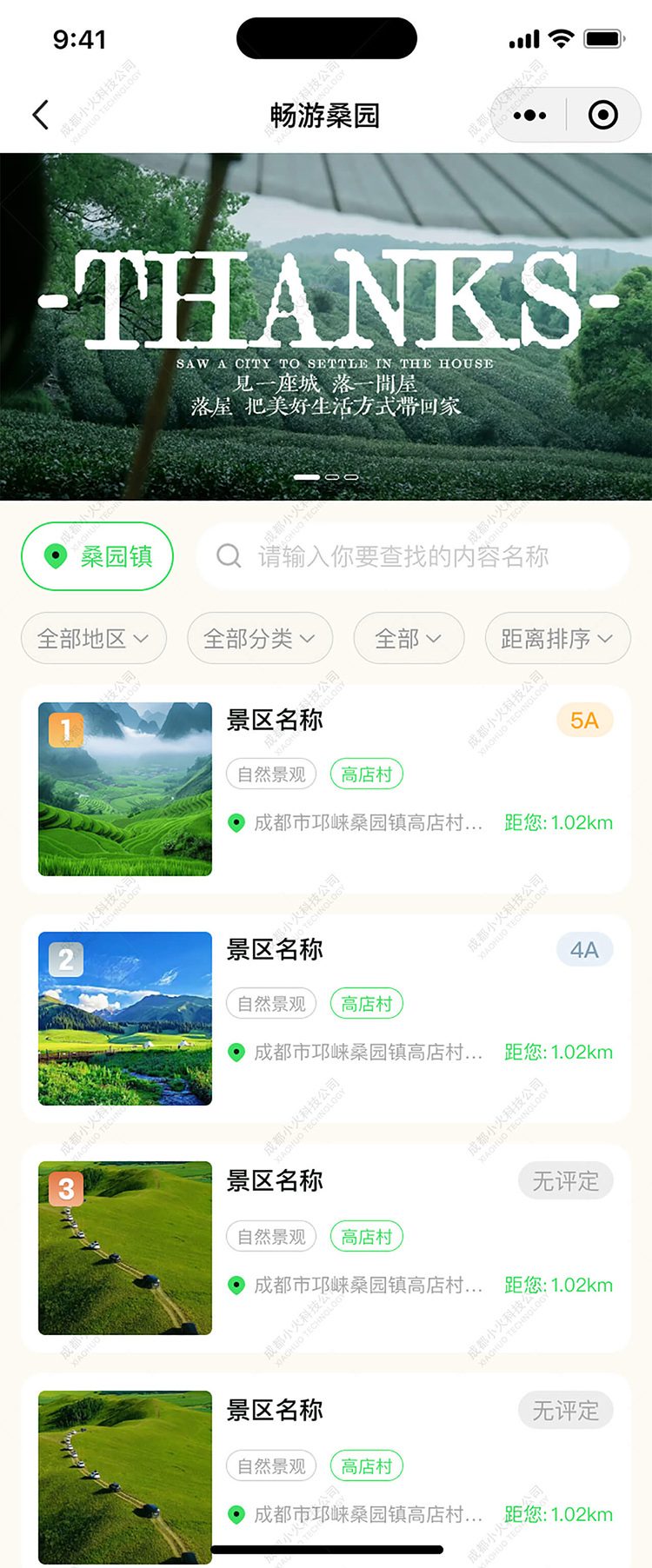This screenshot has height=1568, width=652.
Task: Tap the 桑园镇 location button
Action: 96,556
